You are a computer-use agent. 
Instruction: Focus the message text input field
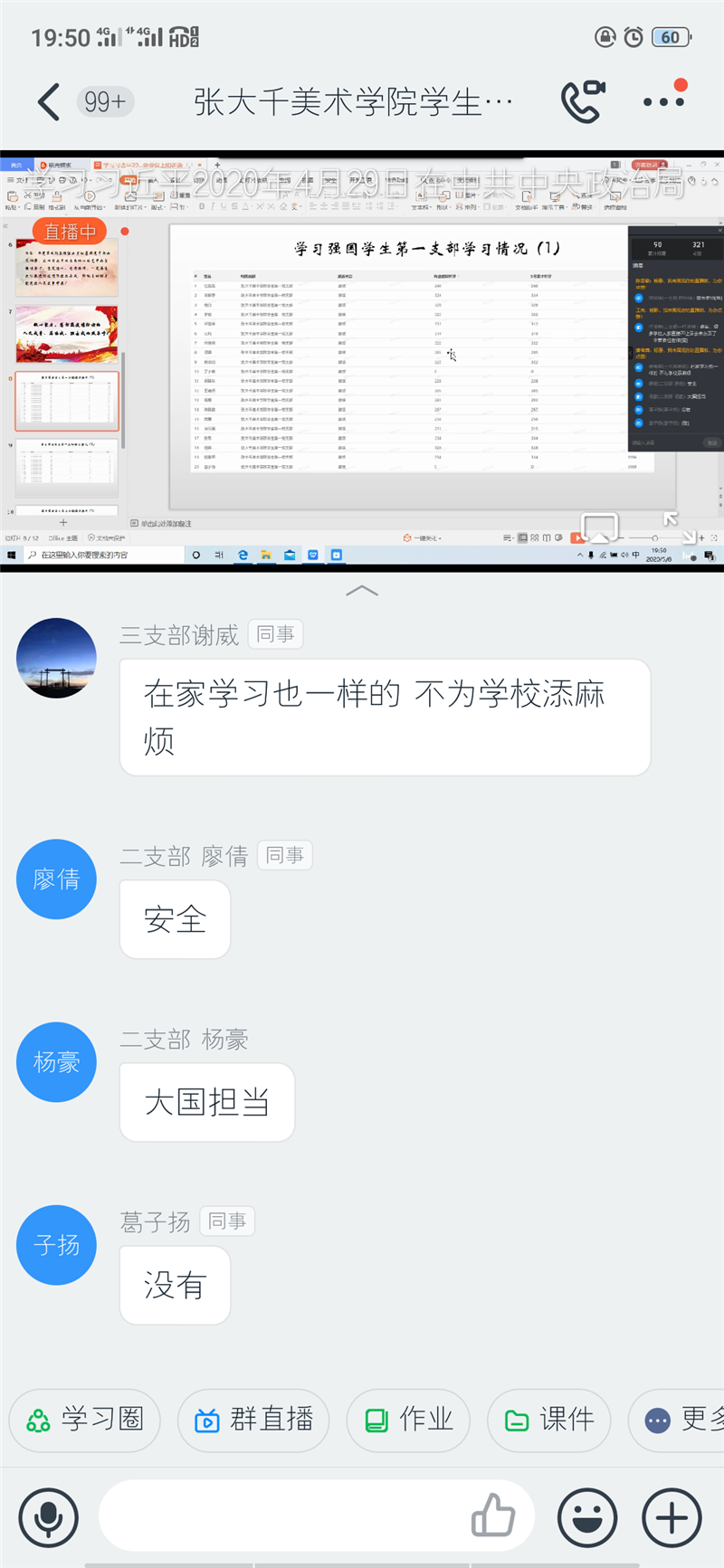[285, 1516]
